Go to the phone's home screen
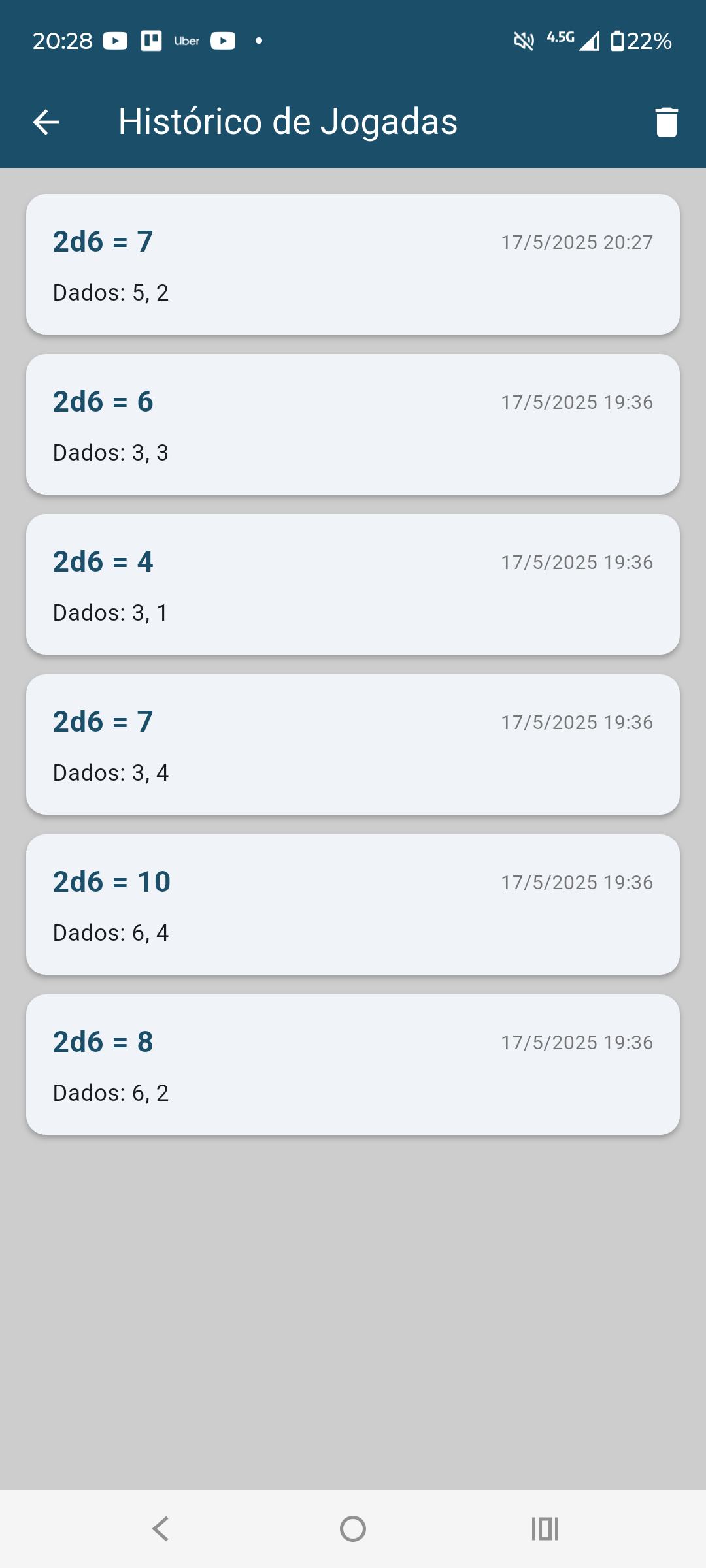 click(353, 1529)
